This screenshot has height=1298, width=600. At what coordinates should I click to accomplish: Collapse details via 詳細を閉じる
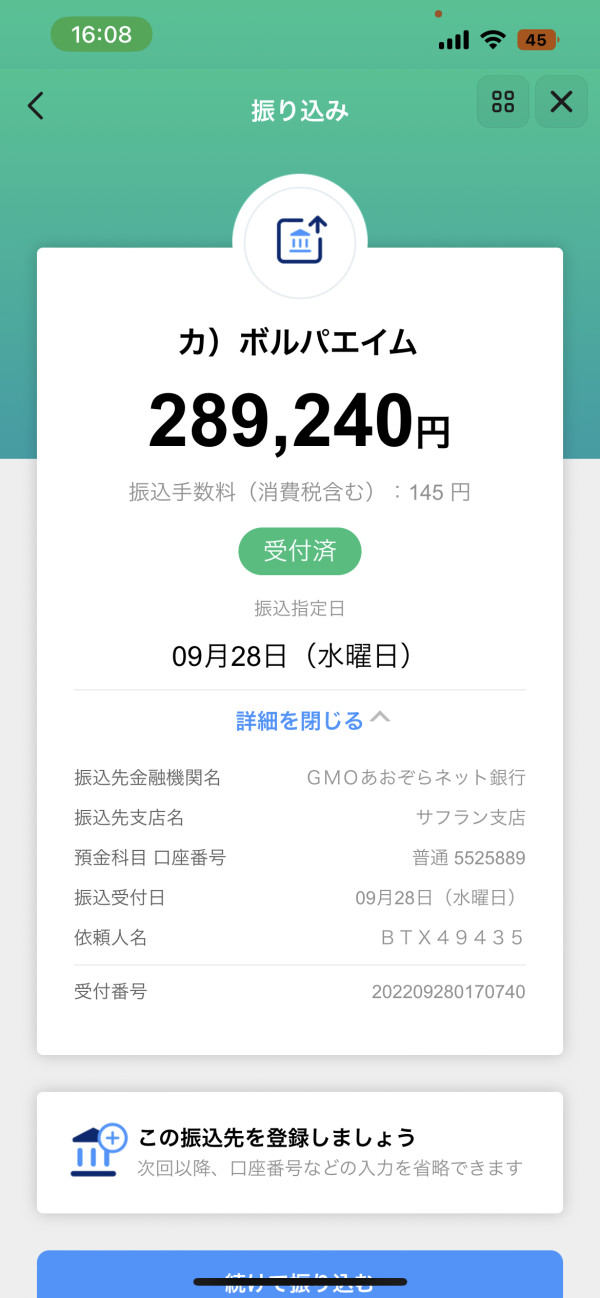pos(312,720)
